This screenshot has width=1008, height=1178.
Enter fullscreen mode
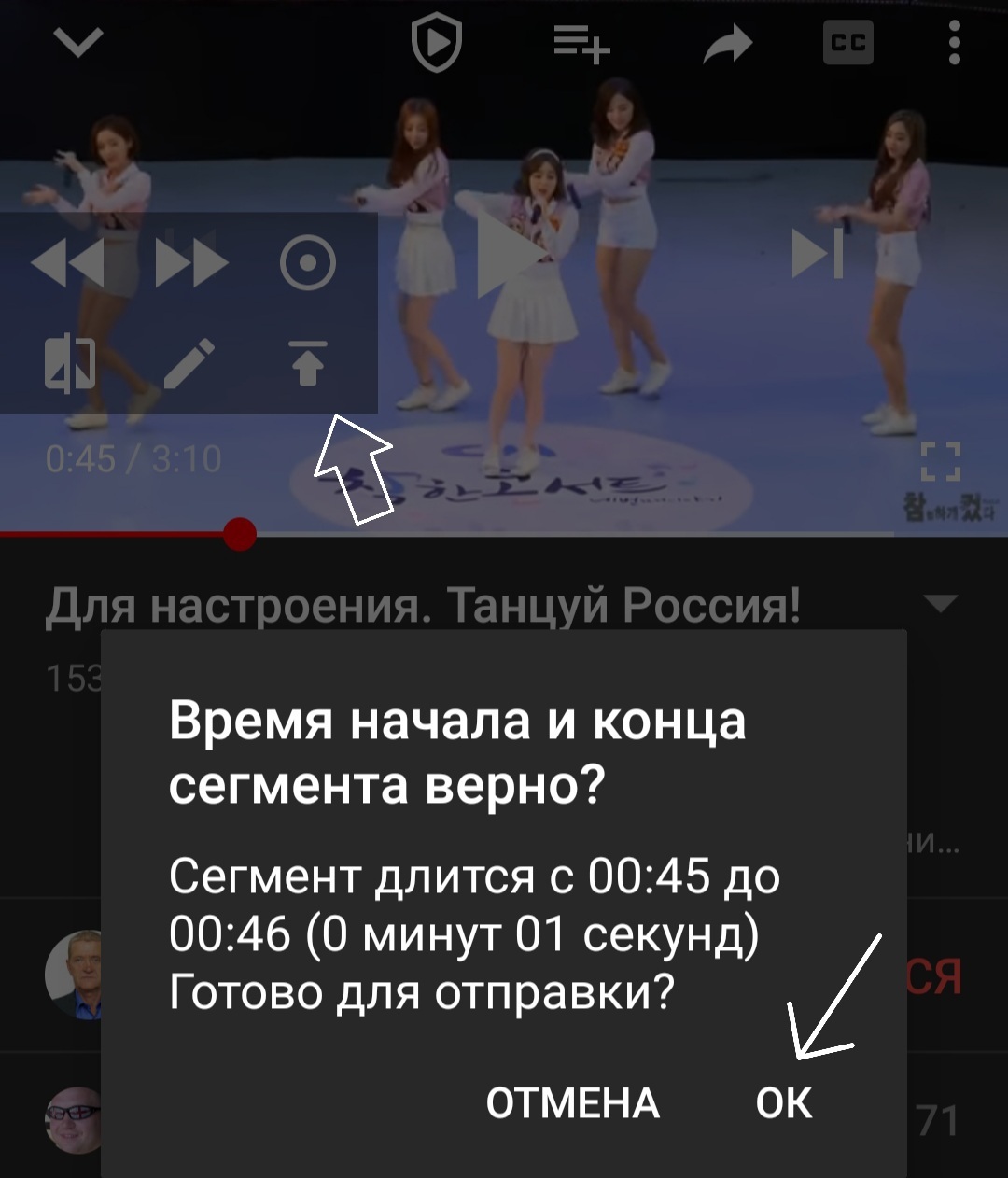click(x=940, y=460)
